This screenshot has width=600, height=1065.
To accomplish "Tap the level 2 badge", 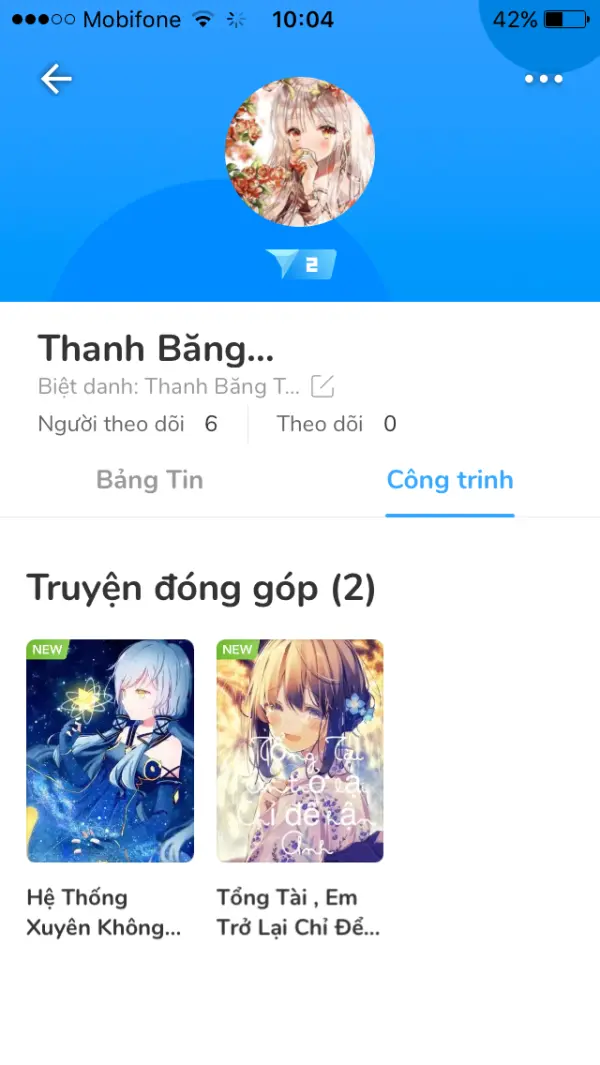I will point(301,264).
